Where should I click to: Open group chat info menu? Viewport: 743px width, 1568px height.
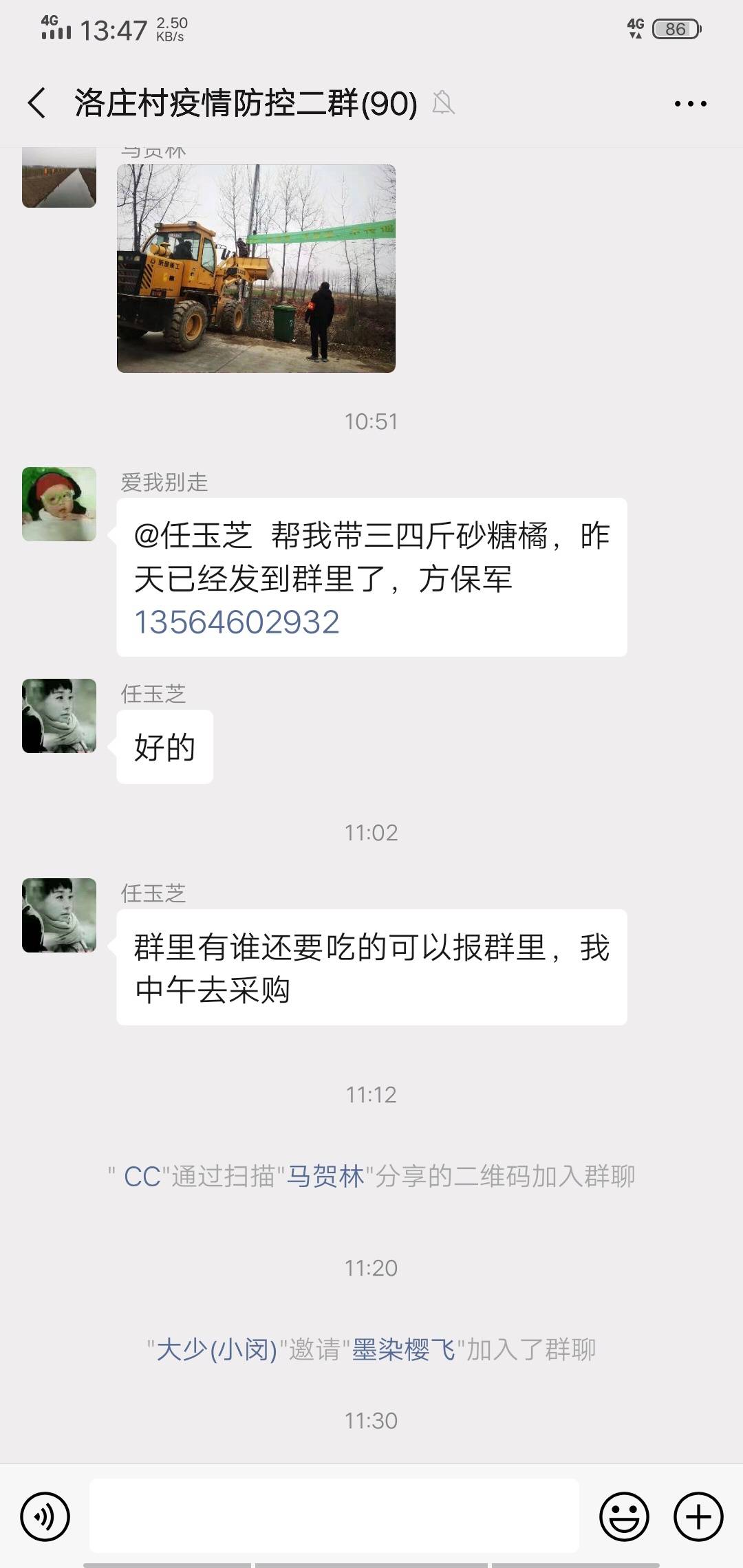point(690,104)
